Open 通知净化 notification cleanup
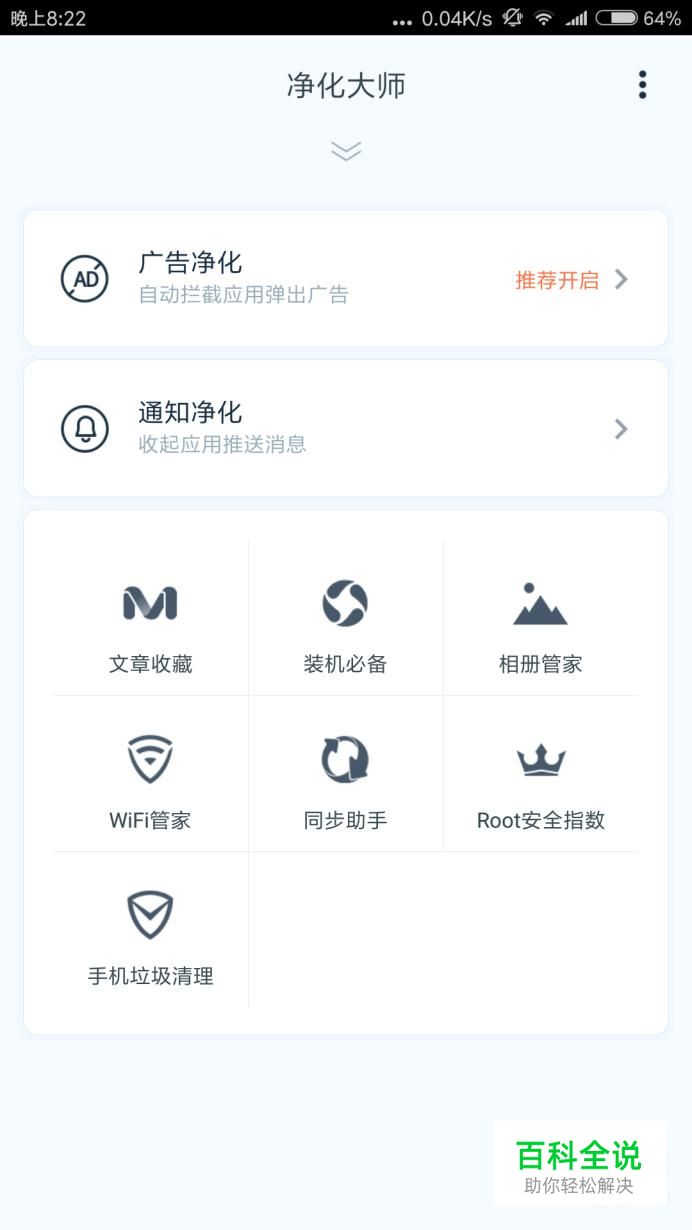692x1230 pixels. point(346,428)
